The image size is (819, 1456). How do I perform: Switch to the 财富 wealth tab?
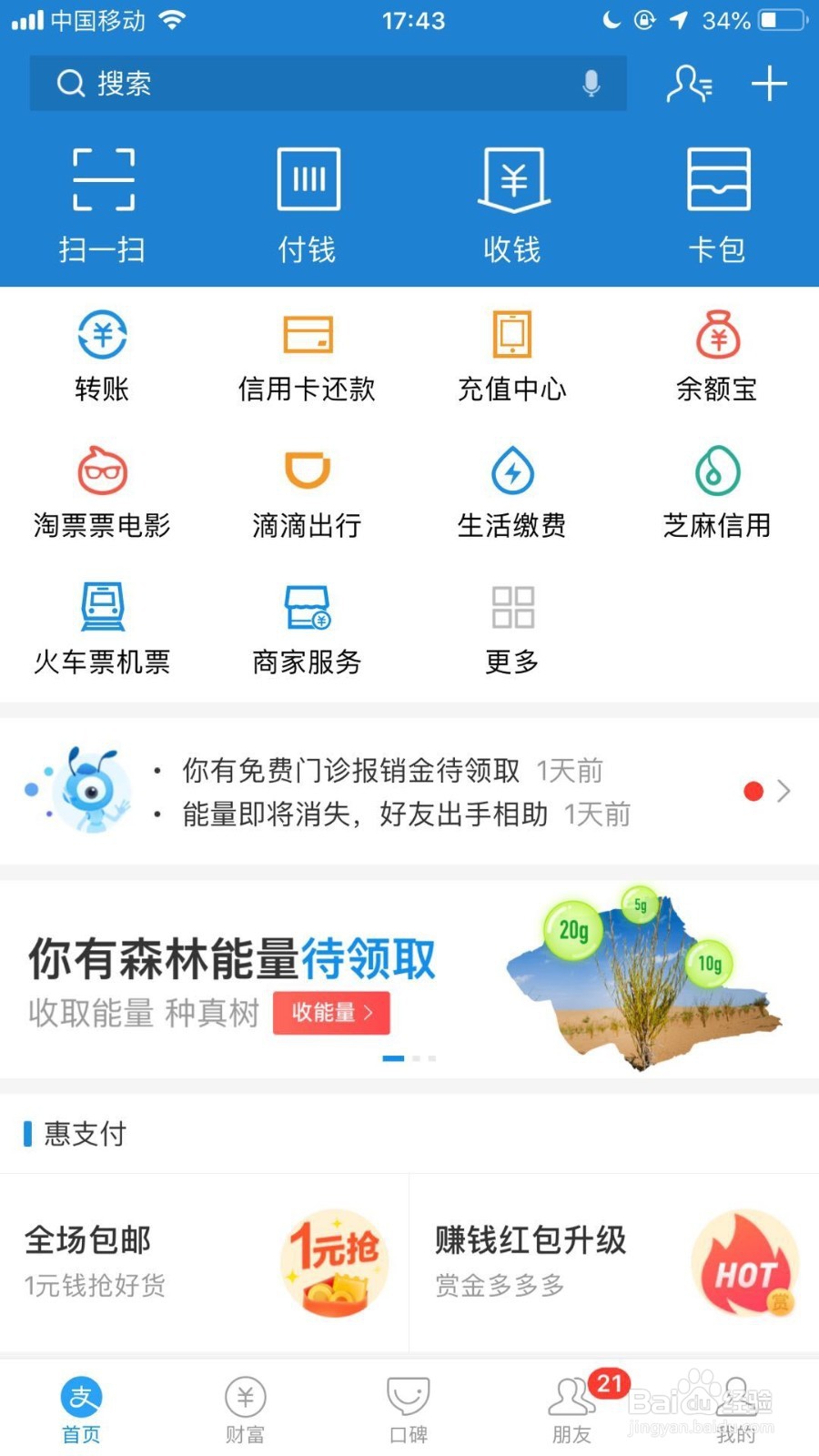[244, 1406]
